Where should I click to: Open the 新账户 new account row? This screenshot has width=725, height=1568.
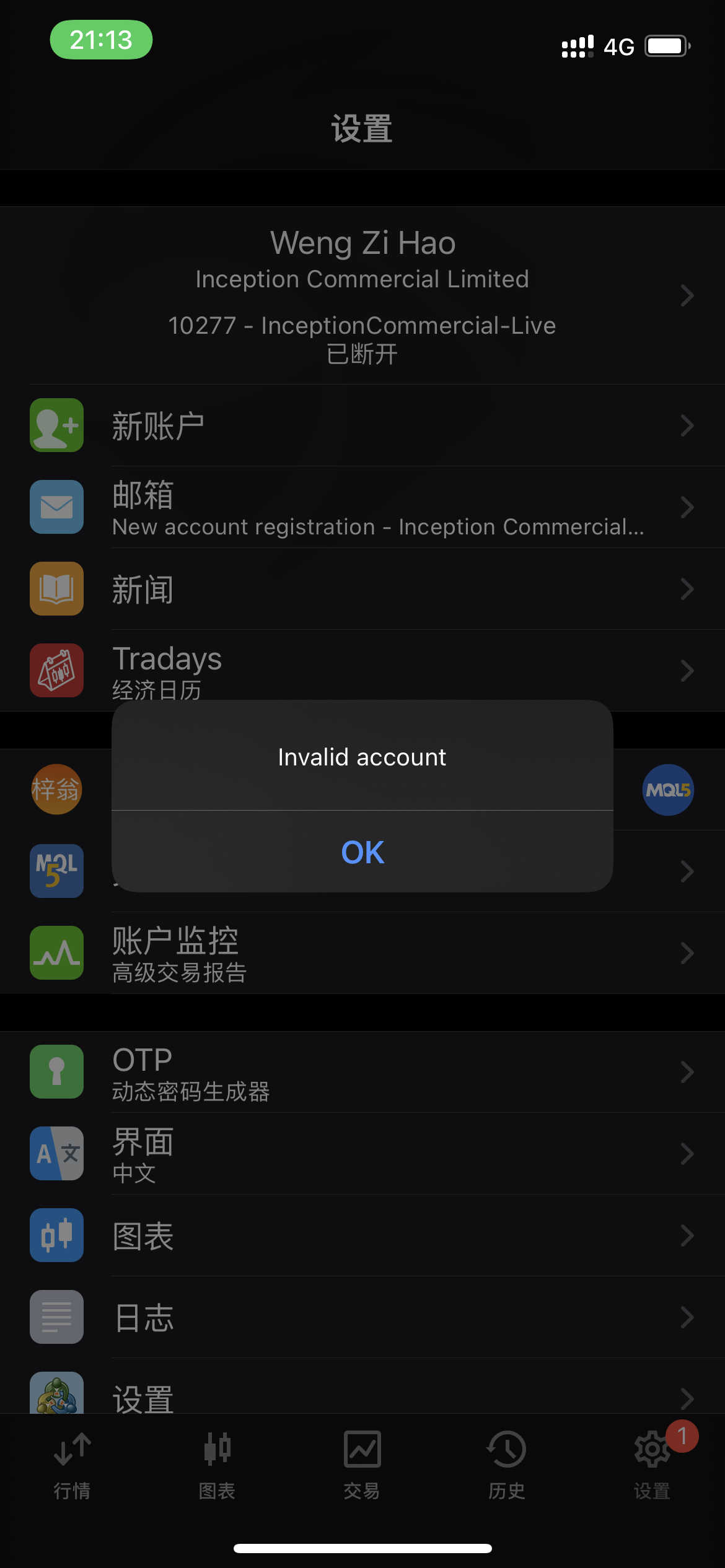[362, 425]
